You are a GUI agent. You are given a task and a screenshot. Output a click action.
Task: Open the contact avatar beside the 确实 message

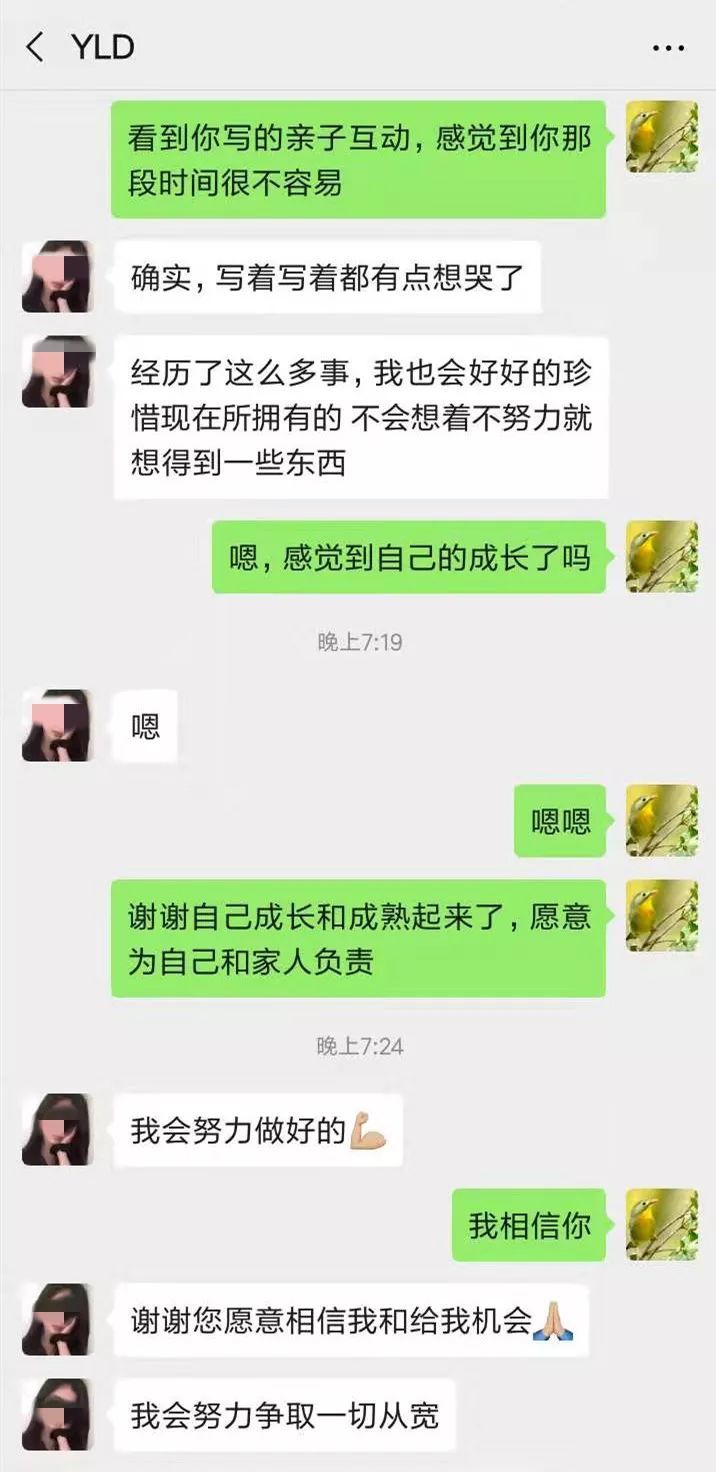(x=57, y=277)
